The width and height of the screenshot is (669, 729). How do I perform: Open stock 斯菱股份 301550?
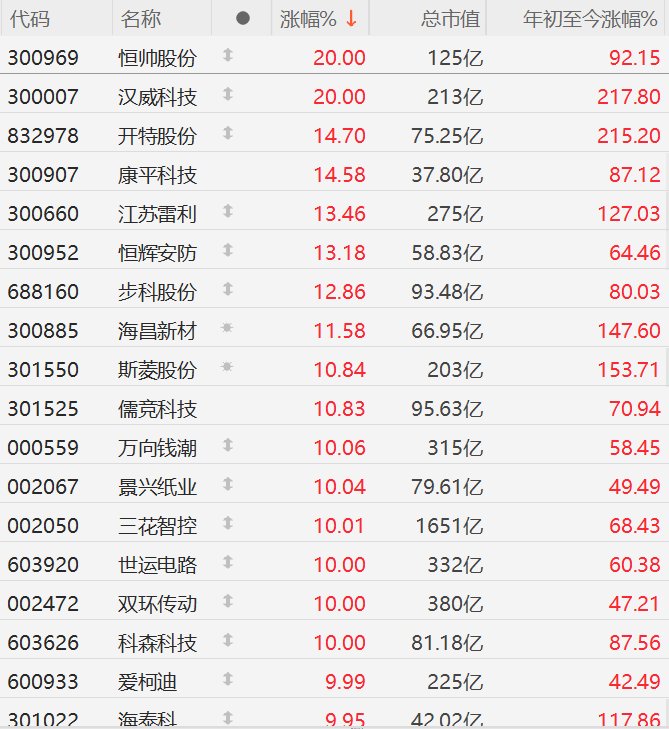point(334,370)
